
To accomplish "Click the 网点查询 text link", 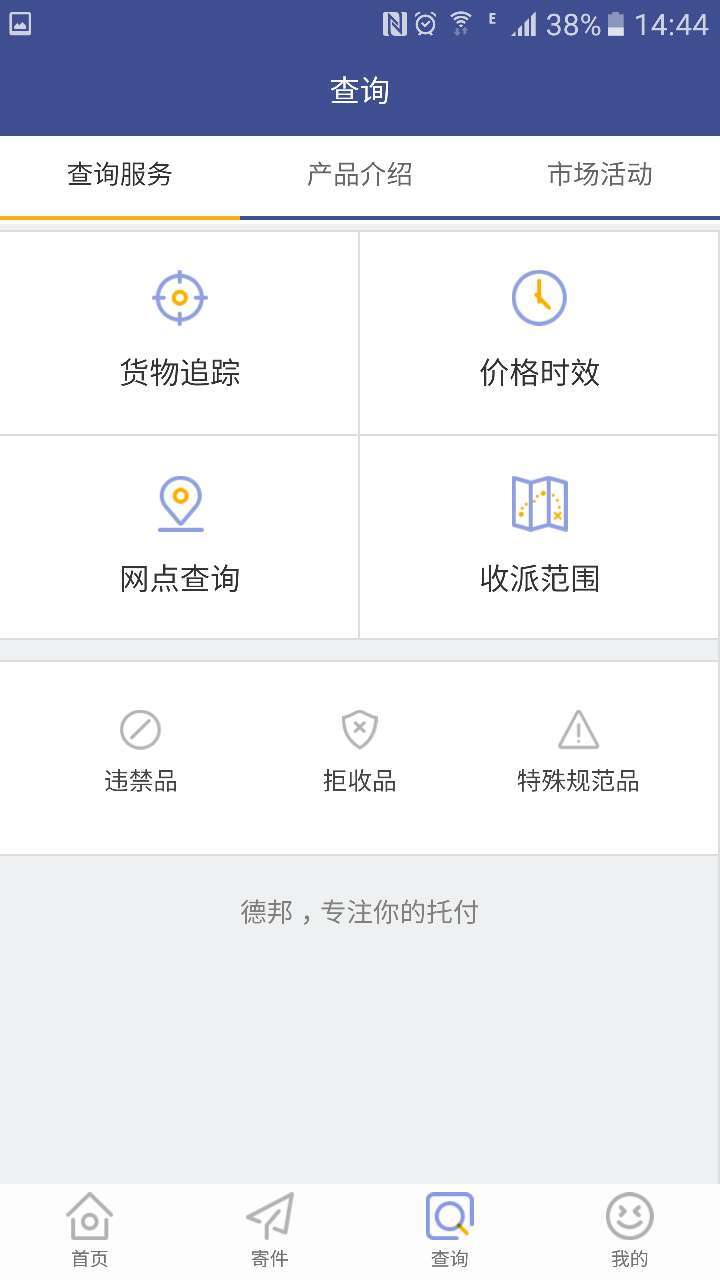I will tap(179, 579).
